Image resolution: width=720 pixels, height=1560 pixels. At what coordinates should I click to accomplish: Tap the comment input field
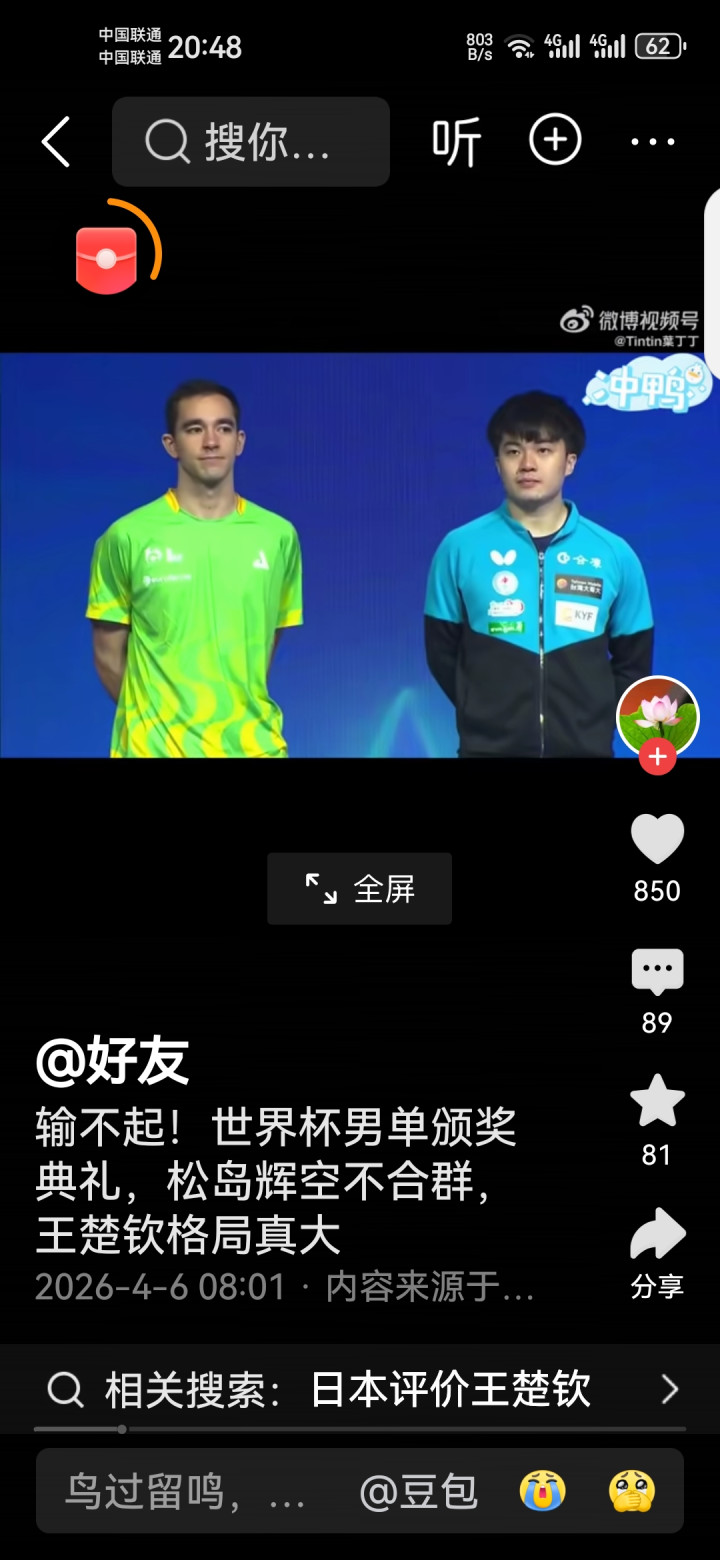coord(185,1493)
